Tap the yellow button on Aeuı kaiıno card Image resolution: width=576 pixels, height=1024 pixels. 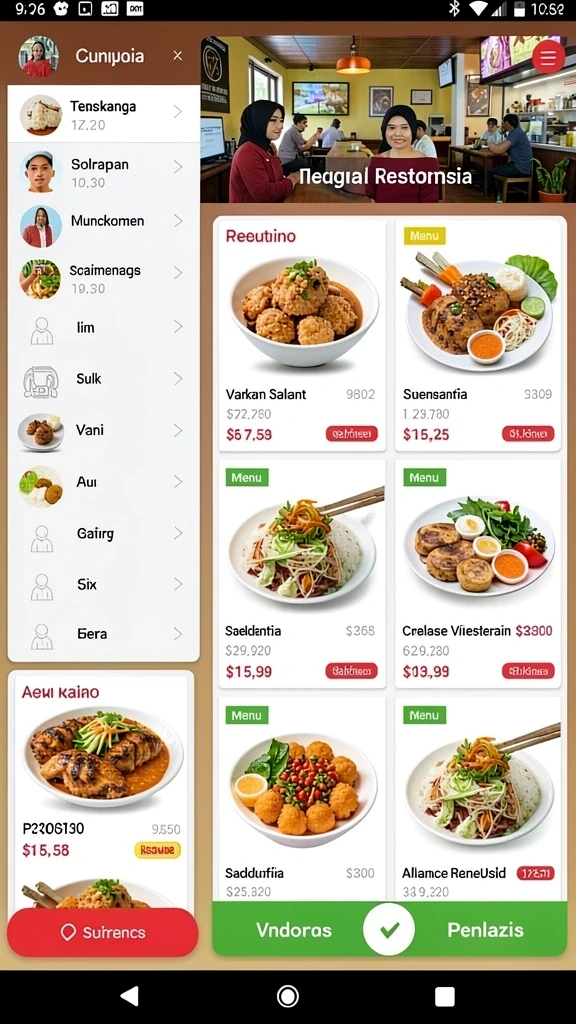click(157, 850)
